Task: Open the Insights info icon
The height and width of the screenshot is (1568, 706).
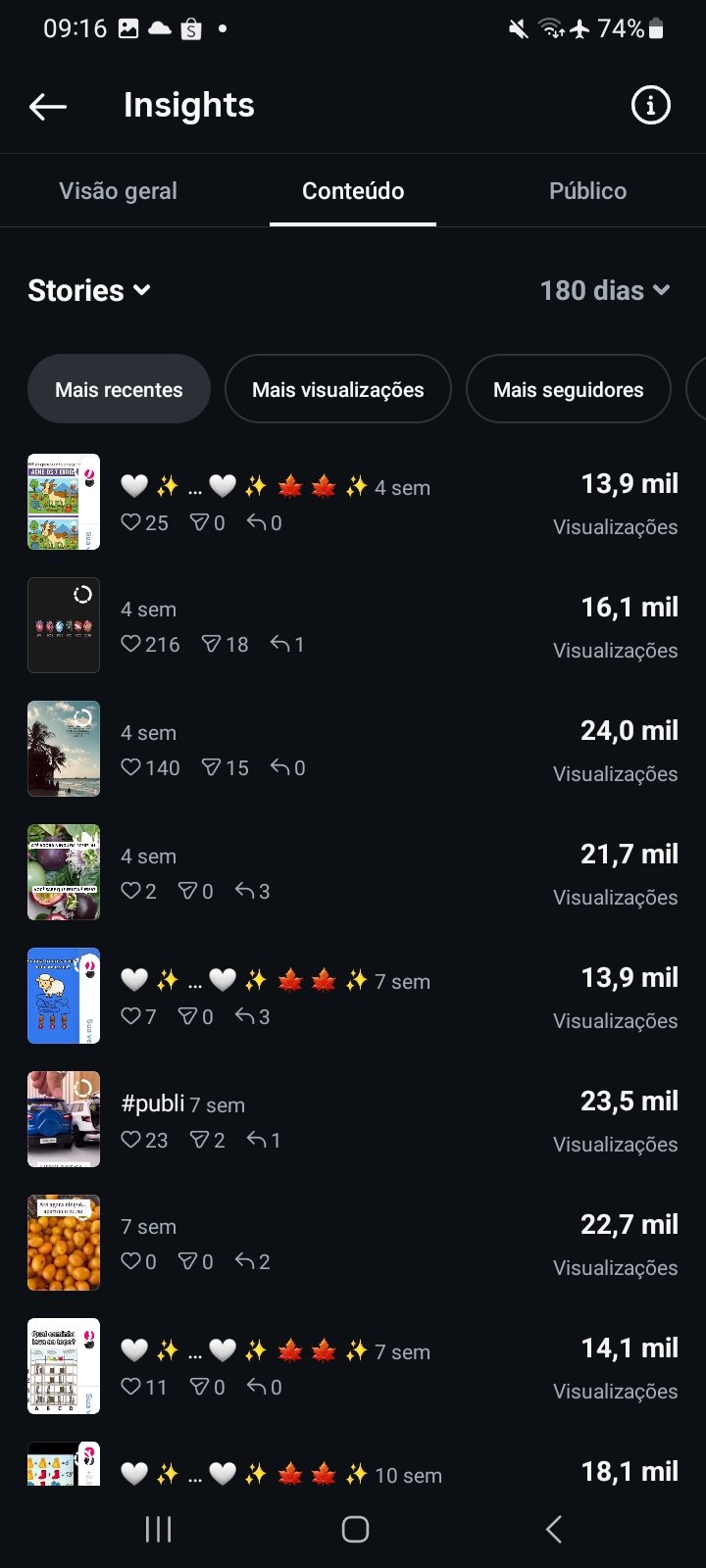Action: pos(650,105)
